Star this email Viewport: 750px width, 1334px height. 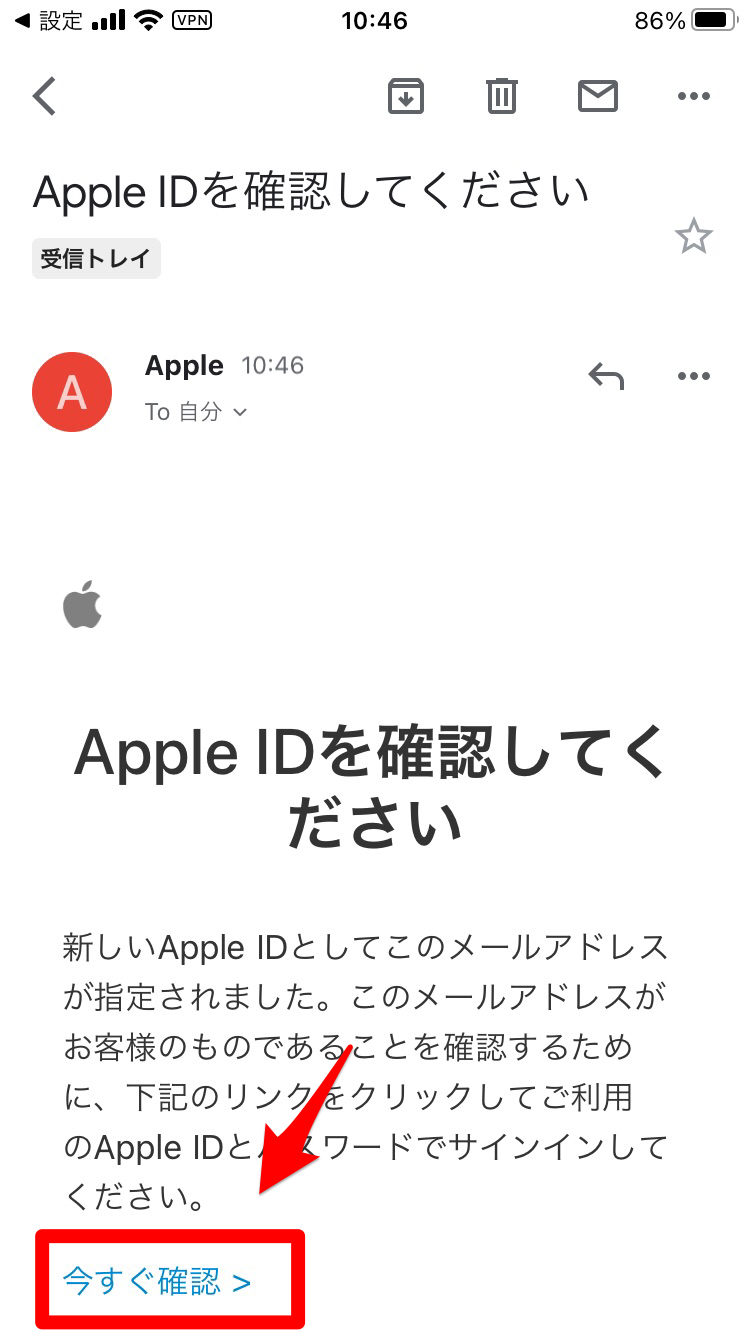point(694,236)
